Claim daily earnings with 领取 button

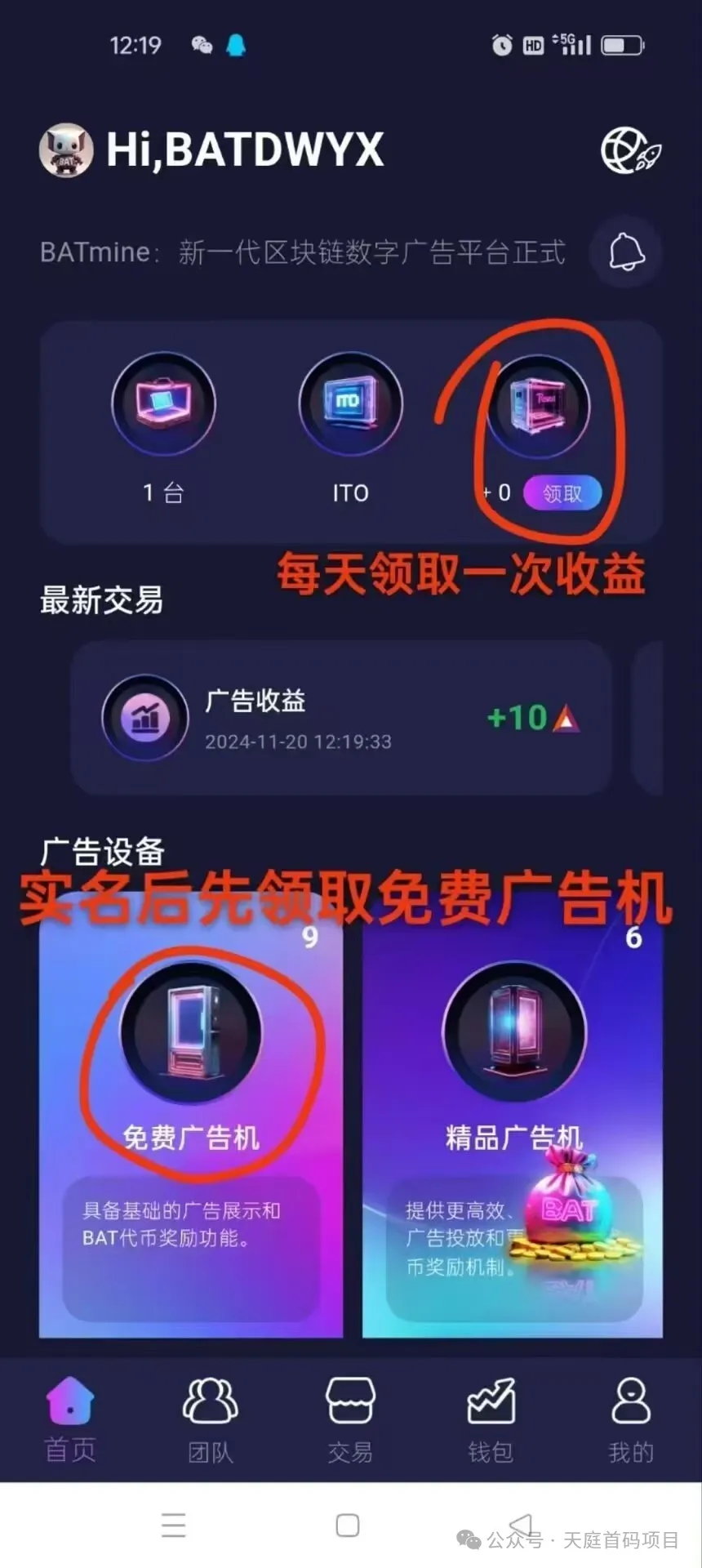pyautogui.click(x=562, y=493)
